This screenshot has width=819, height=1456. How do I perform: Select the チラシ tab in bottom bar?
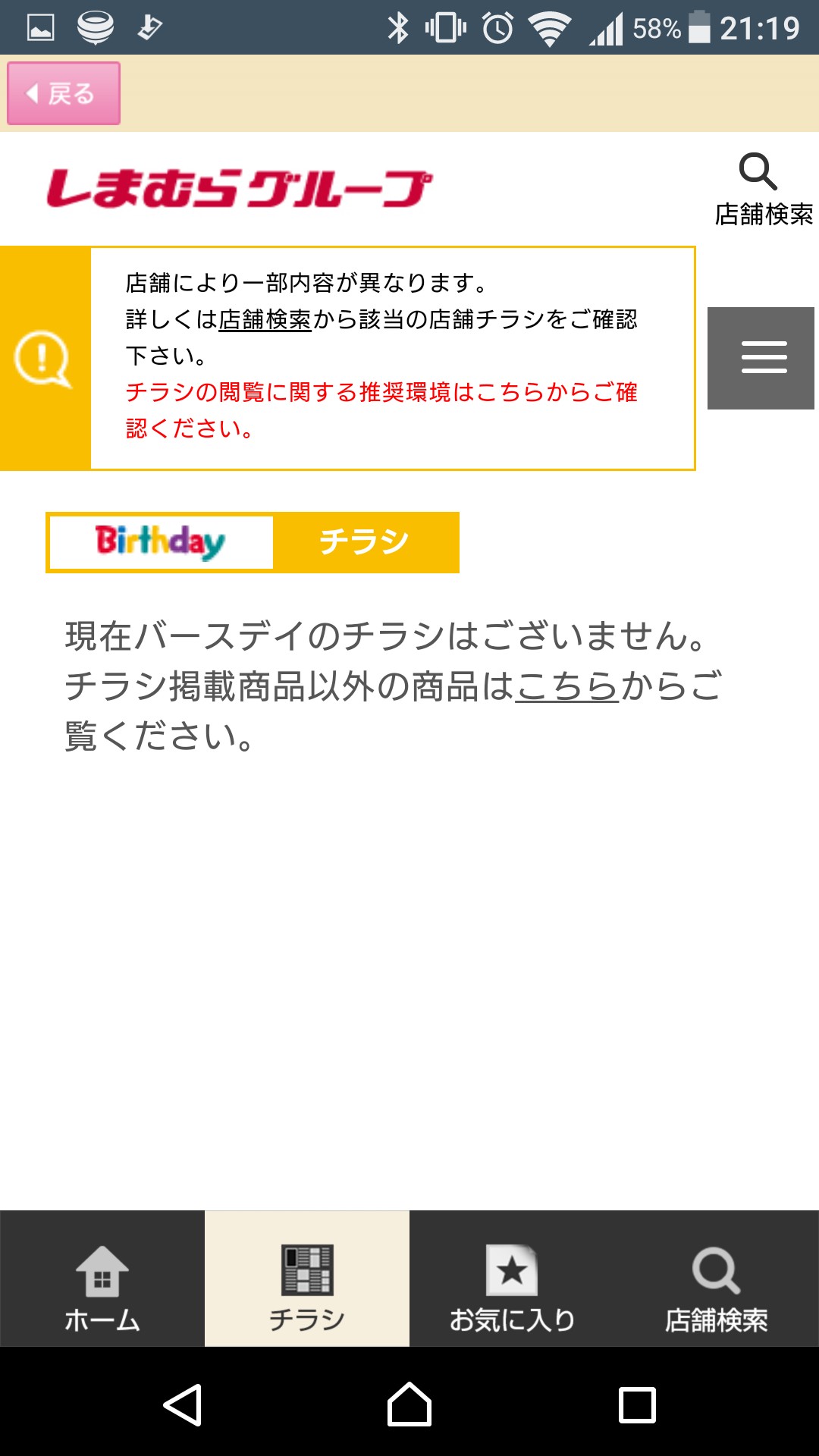point(307,1279)
